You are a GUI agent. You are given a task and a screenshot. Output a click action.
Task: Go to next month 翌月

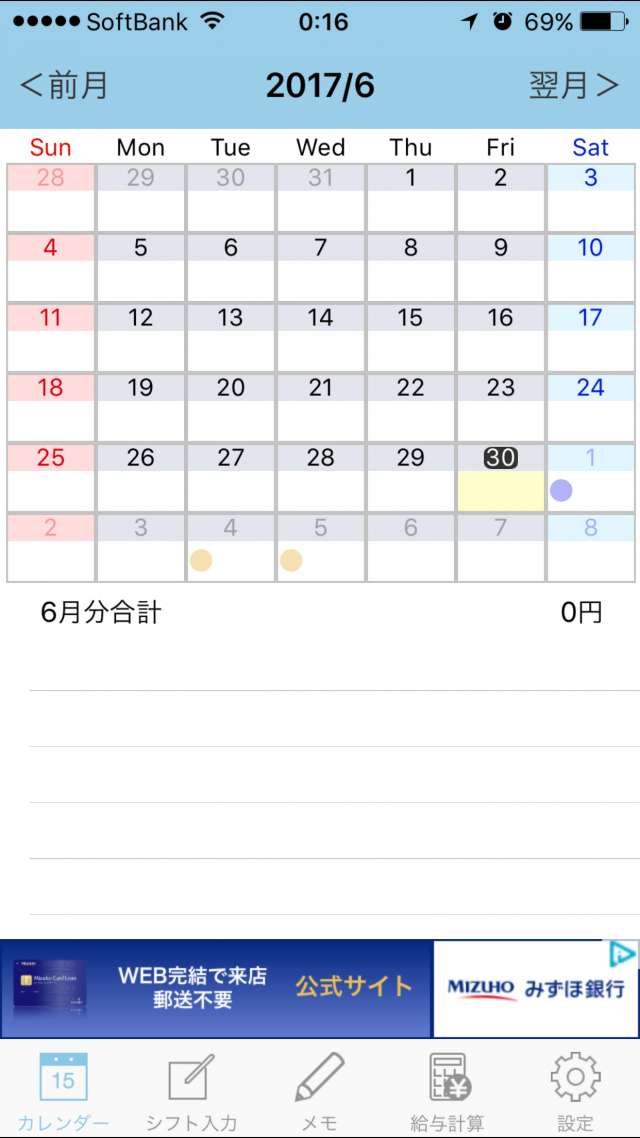(x=574, y=86)
